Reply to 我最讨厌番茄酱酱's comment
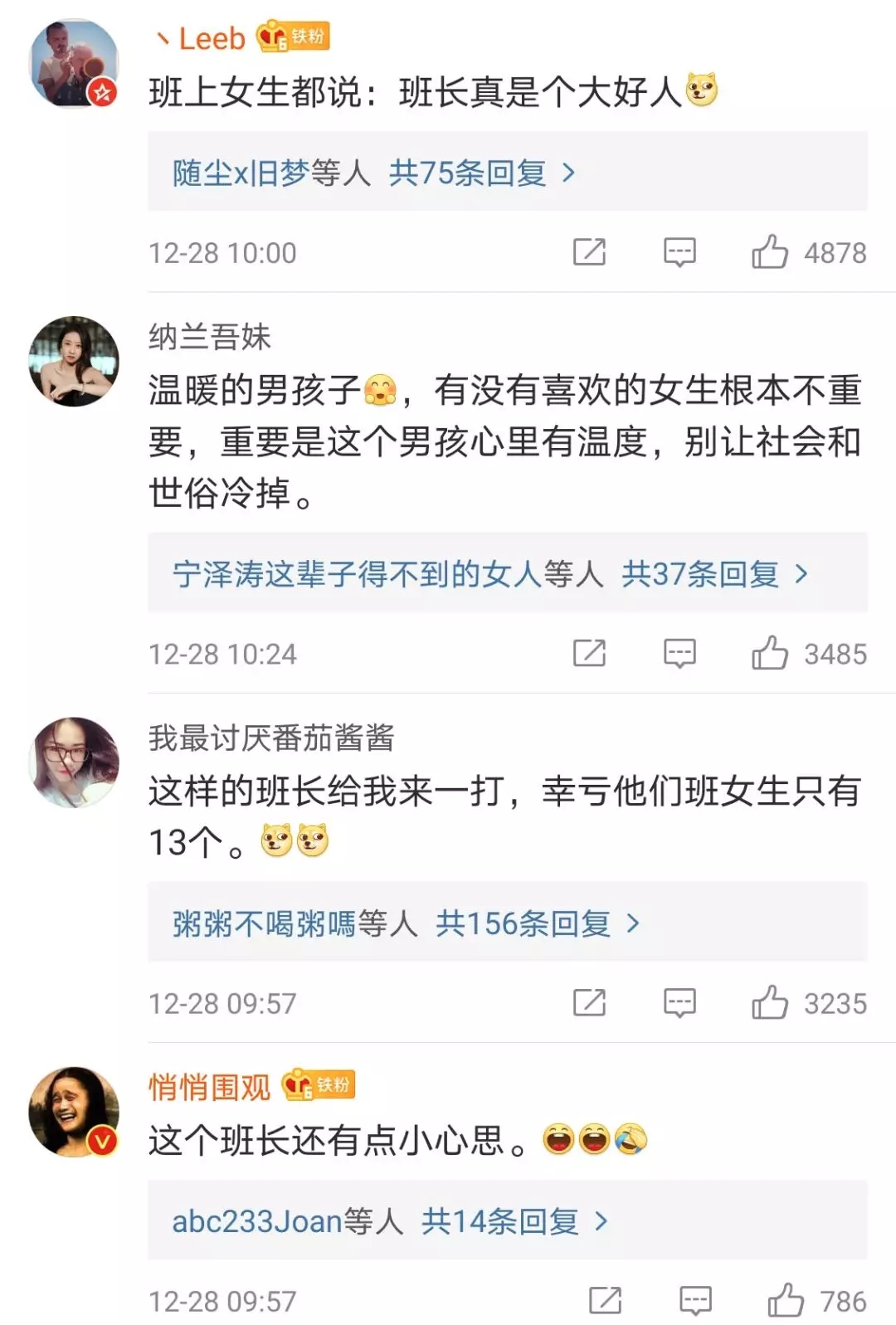This screenshot has height=1325, width=896. (679, 1003)
